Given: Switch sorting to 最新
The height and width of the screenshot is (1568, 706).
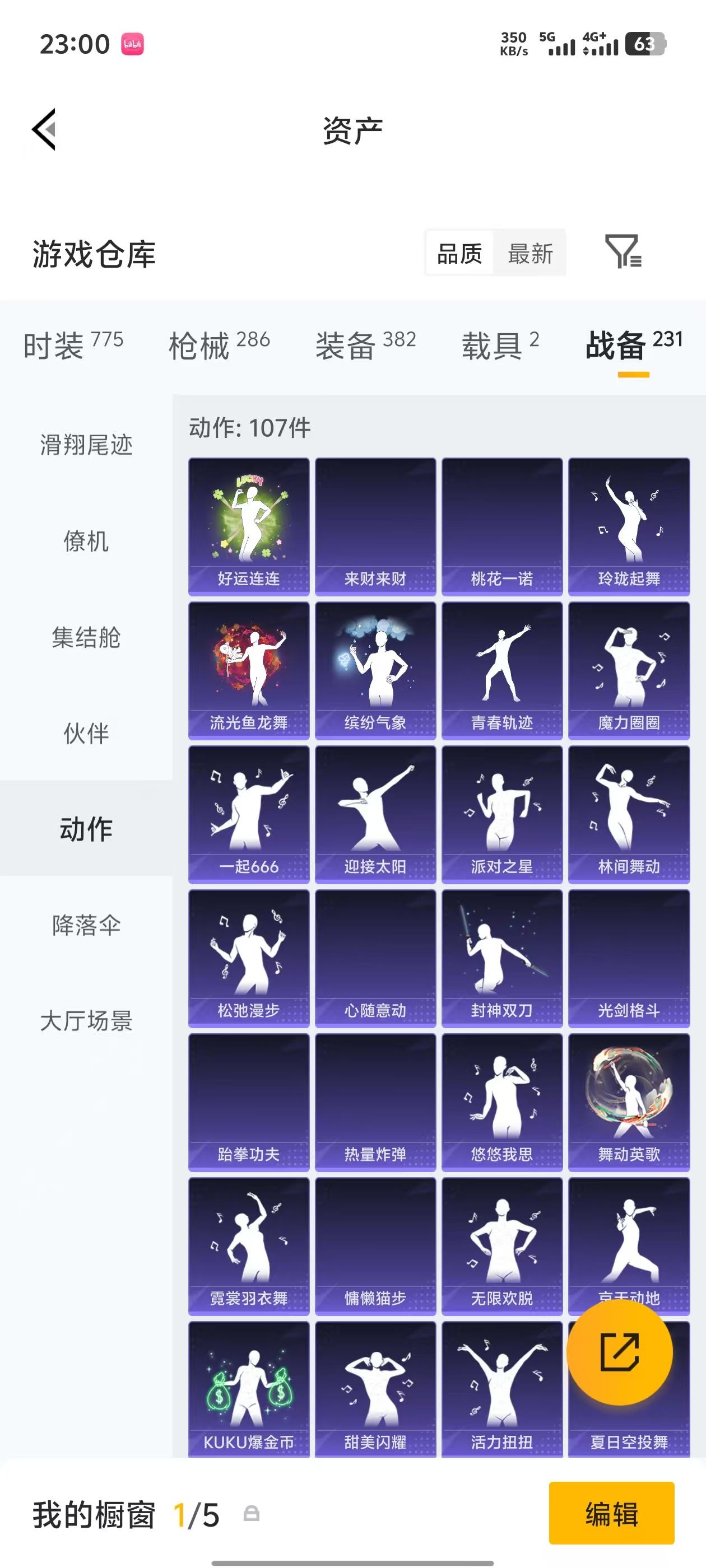Looking at the screenshot, I should tap(531, 253).
